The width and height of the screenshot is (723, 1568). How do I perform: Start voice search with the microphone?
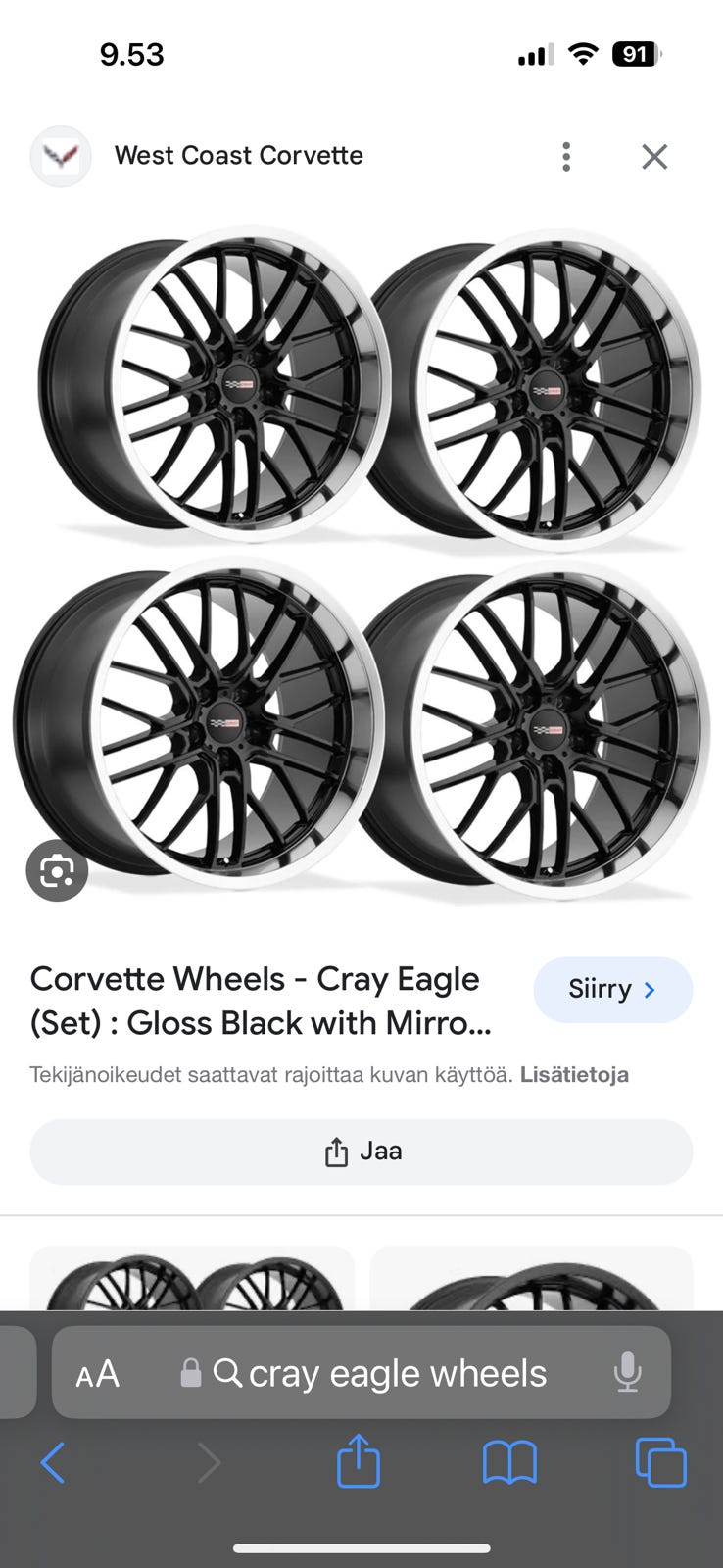(x=628, y=1373)
